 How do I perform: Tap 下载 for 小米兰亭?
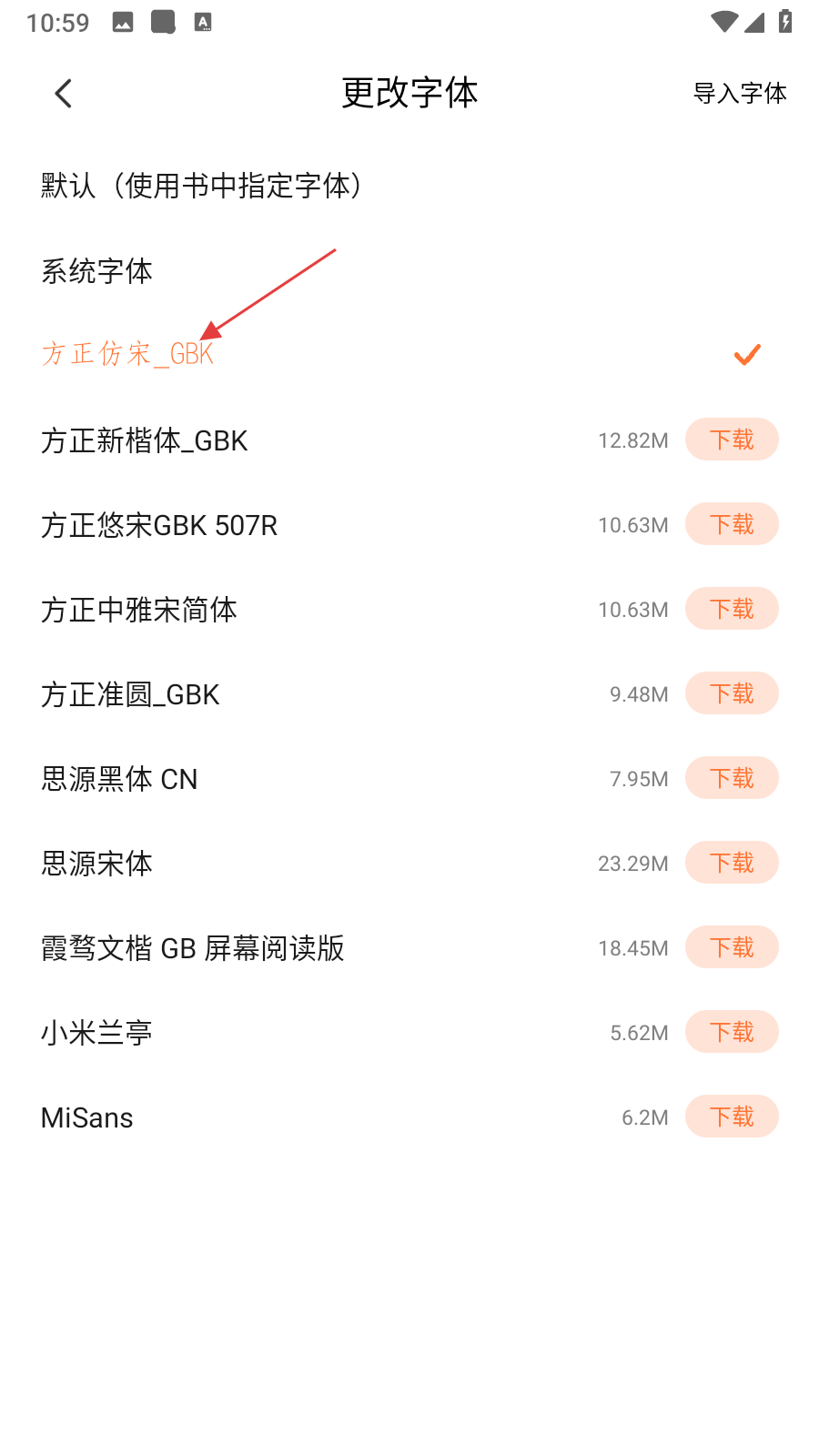click(x=732, y=1032)
